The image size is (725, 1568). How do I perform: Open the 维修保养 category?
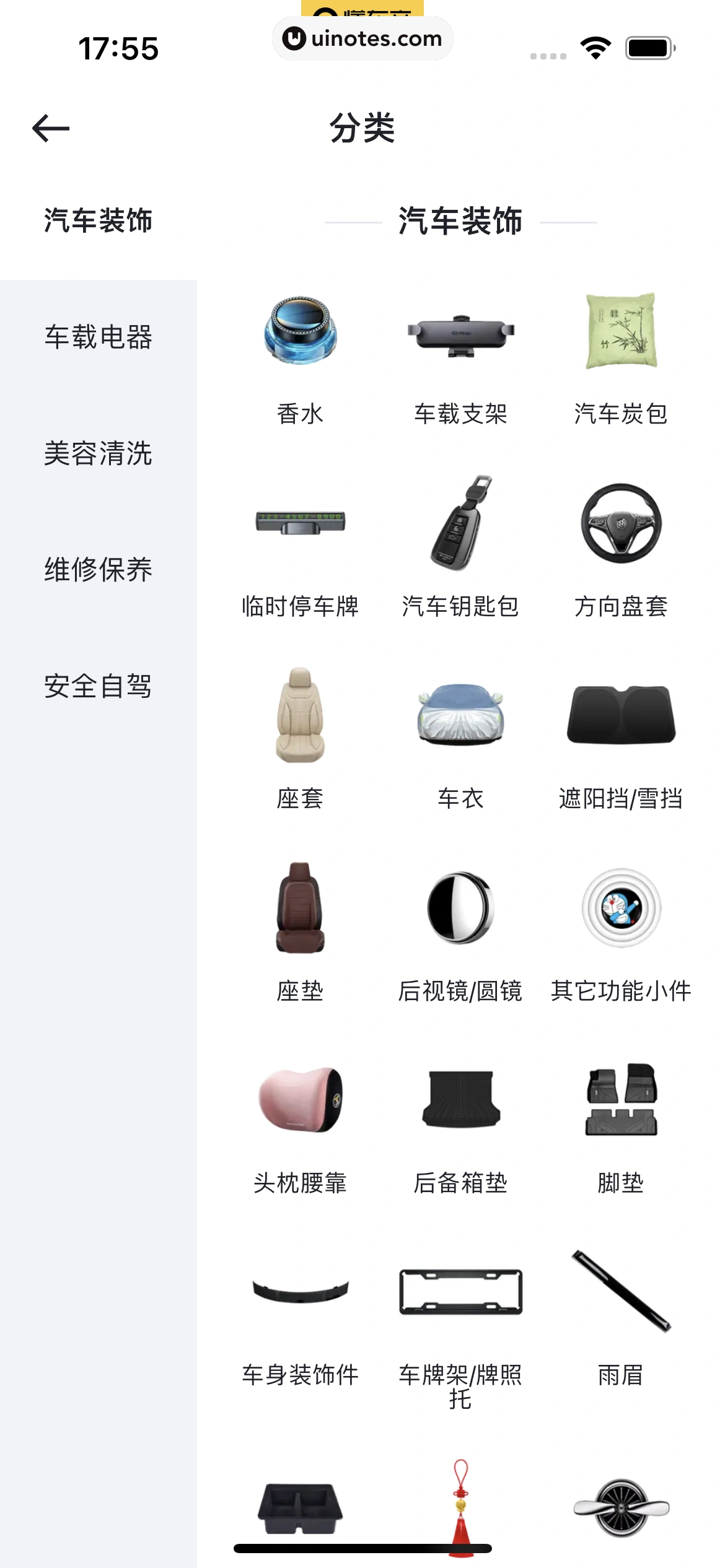tap(99, 570)
